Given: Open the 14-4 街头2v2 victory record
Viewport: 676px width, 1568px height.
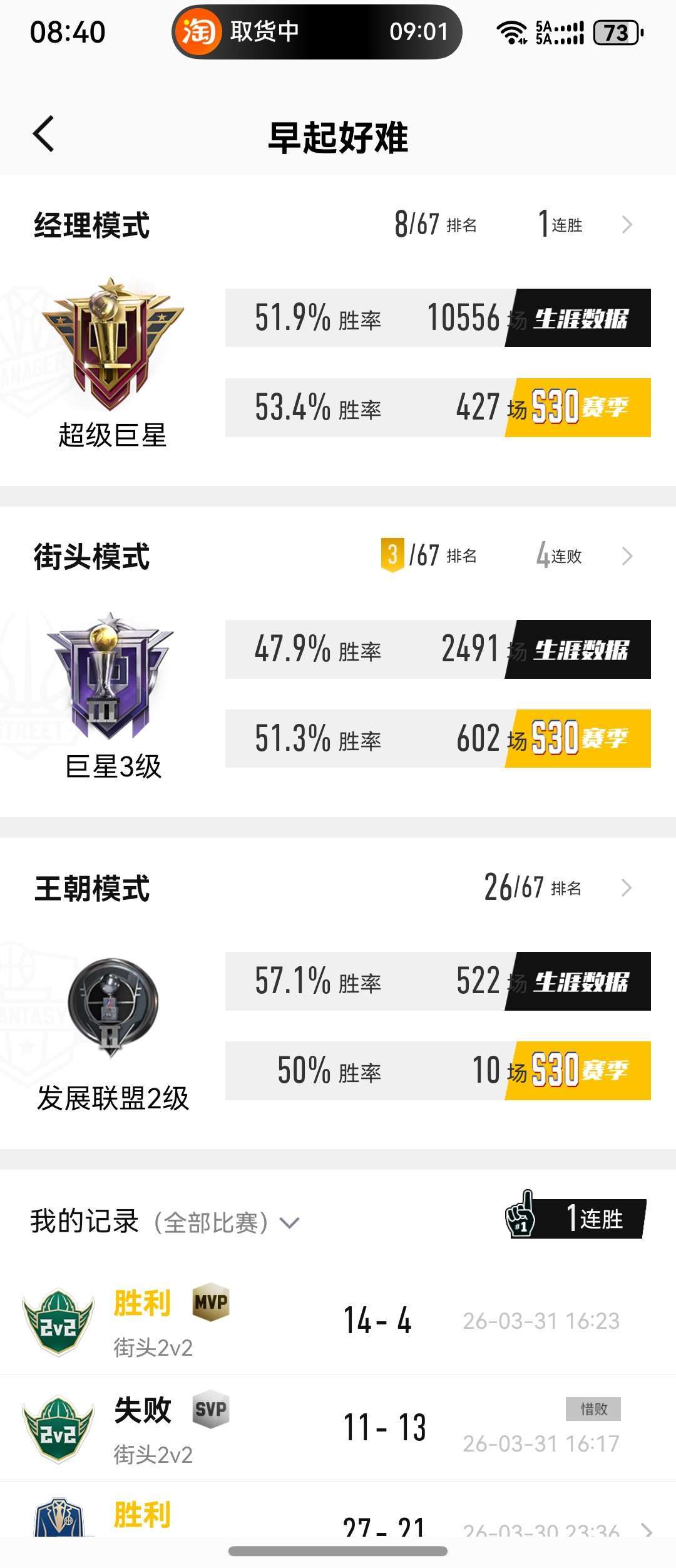Looking at the screenshot, I should click(338, 1321).
